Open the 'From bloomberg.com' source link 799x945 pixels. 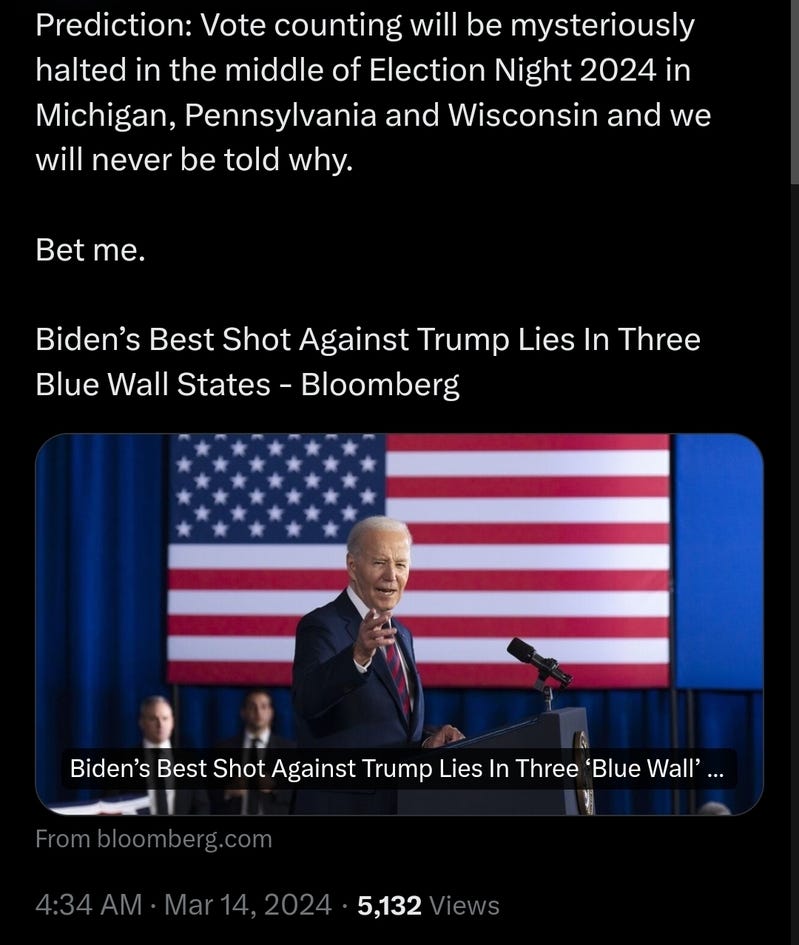(x=153, y=840)
